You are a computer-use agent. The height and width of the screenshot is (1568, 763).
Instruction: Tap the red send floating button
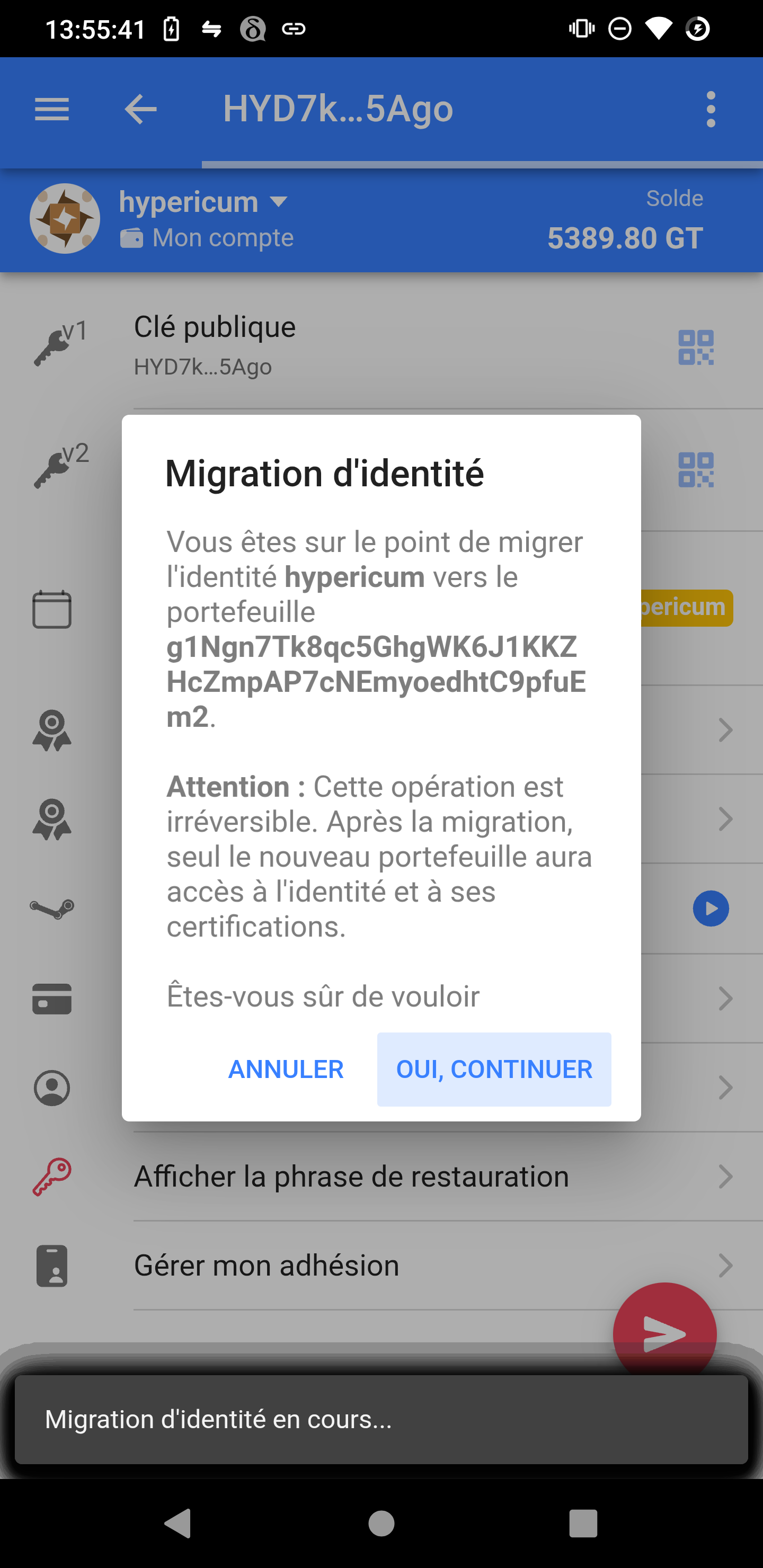coord(664,1333)
